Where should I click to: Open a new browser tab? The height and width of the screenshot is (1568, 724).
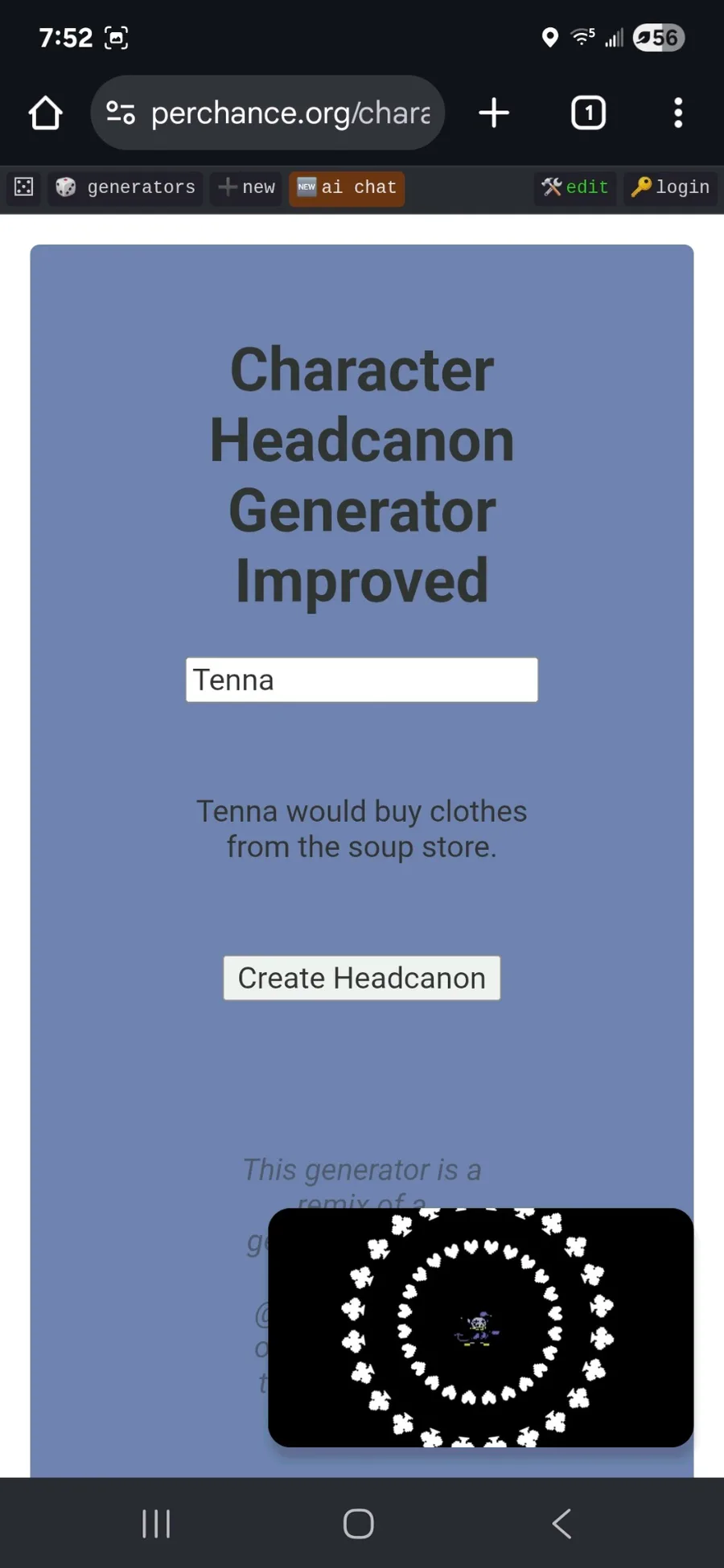coord(494,113)
